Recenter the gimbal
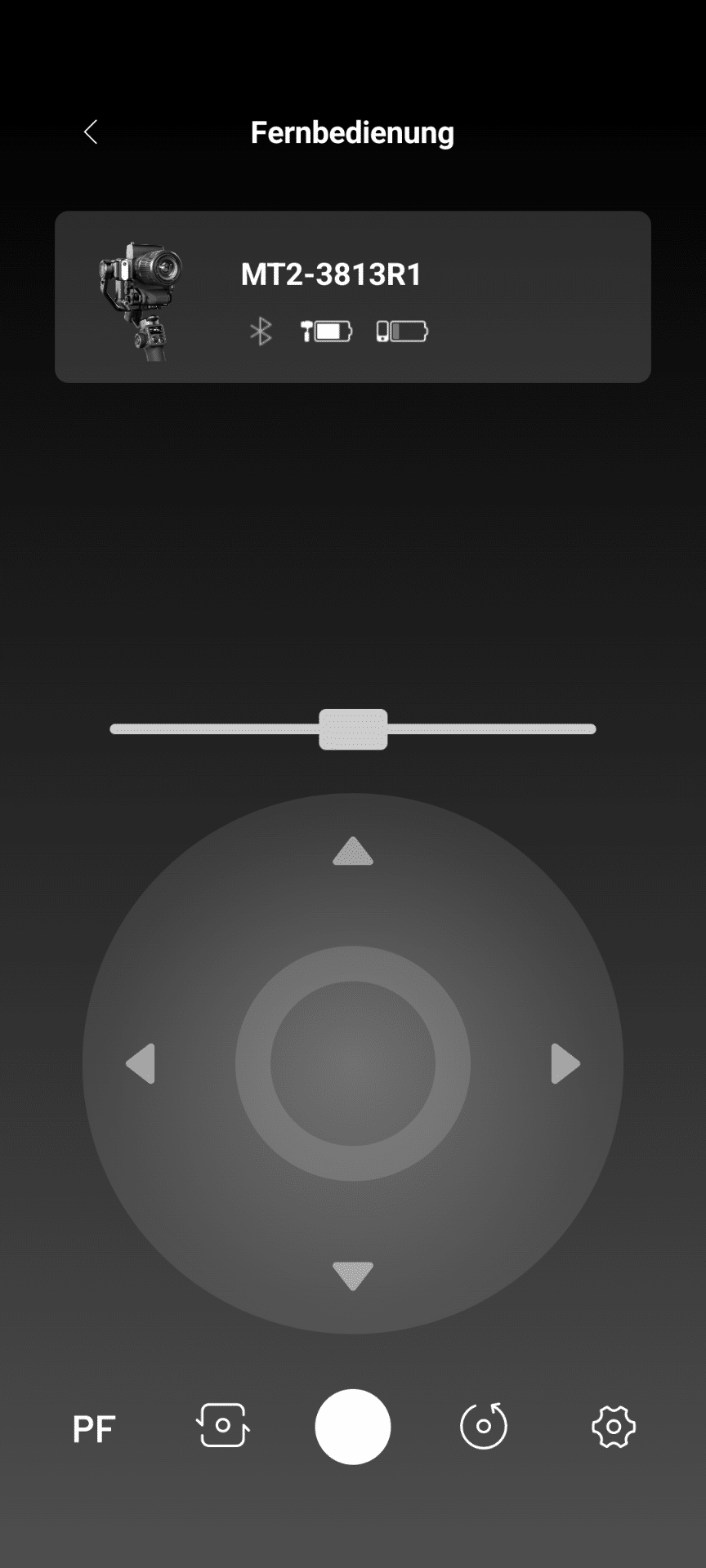The height and width of the screenshot is (1568, 706). click(x=484, y=1426)
